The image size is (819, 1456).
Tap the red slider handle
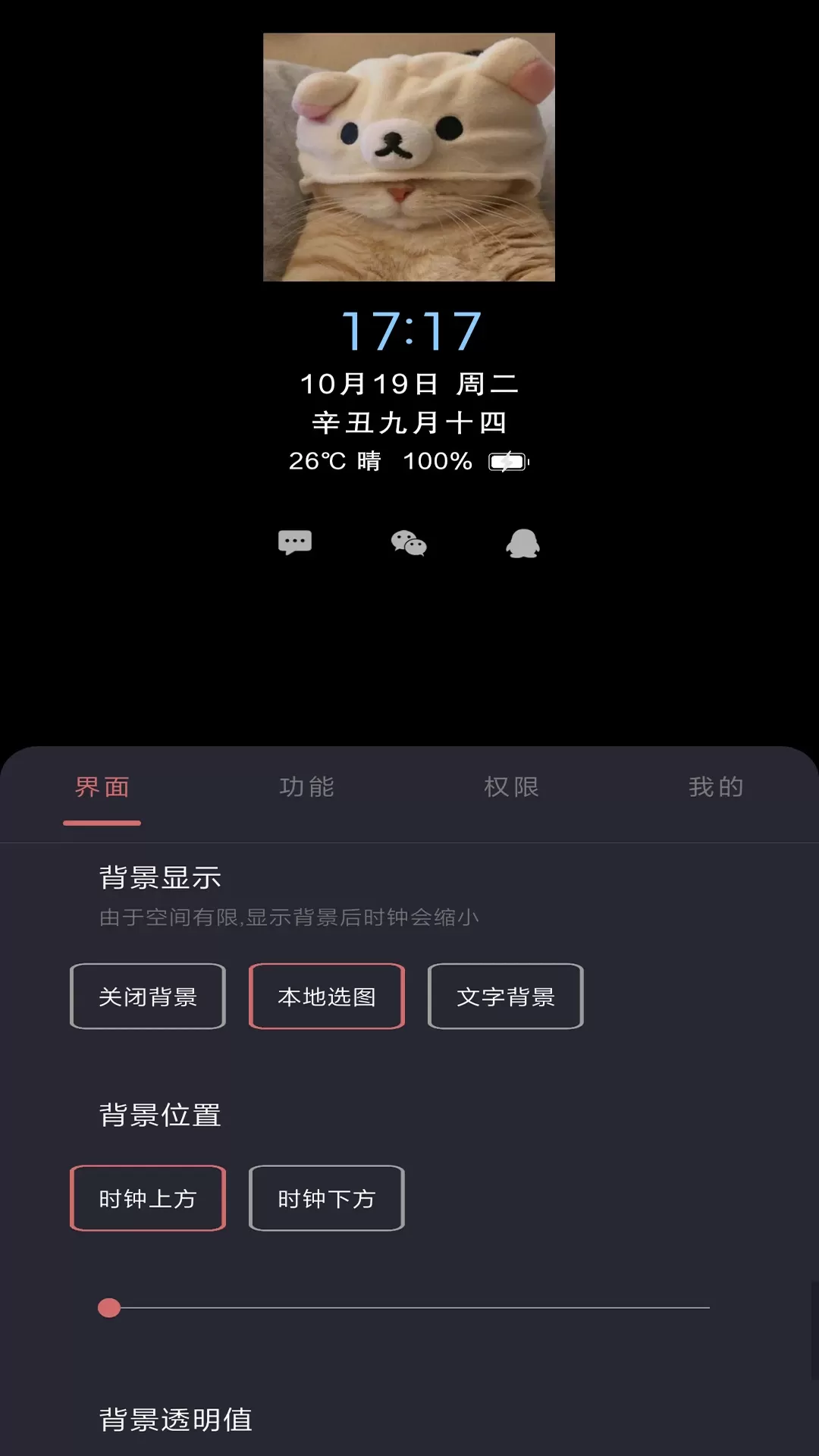[x=109, y=1307]
